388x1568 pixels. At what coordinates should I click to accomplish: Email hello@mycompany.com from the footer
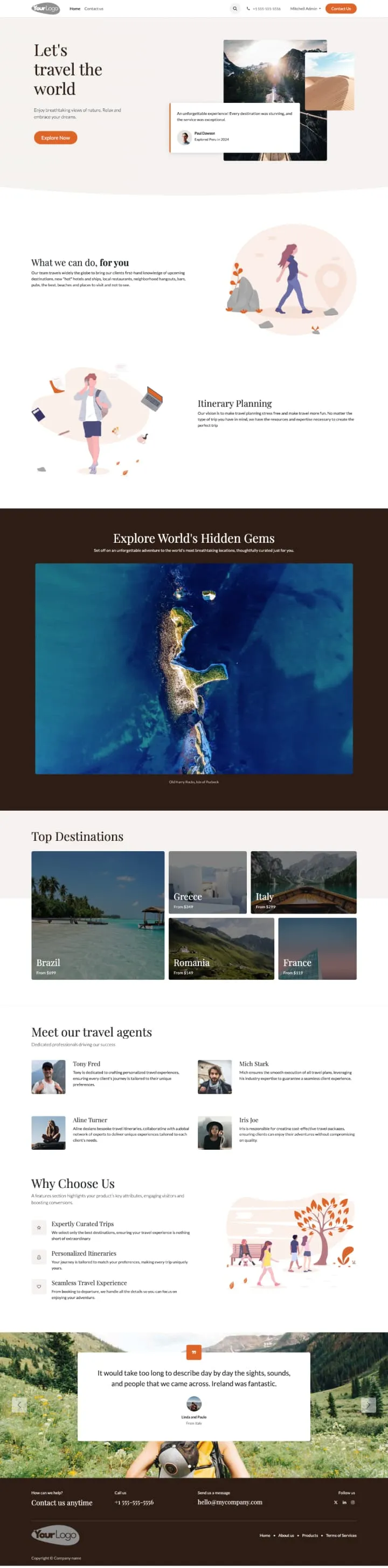coord(230,1502)
